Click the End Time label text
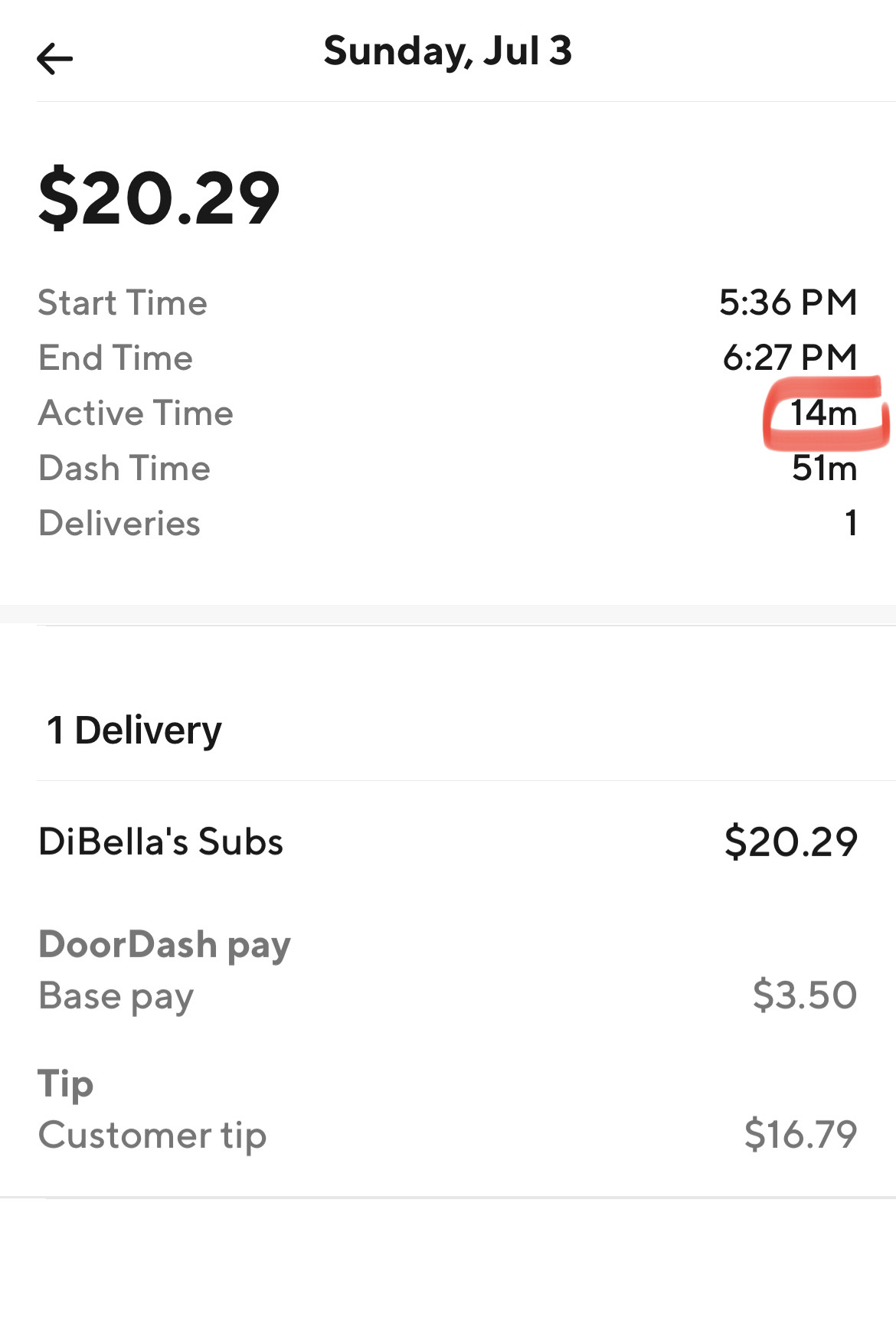 click(115, 358)
